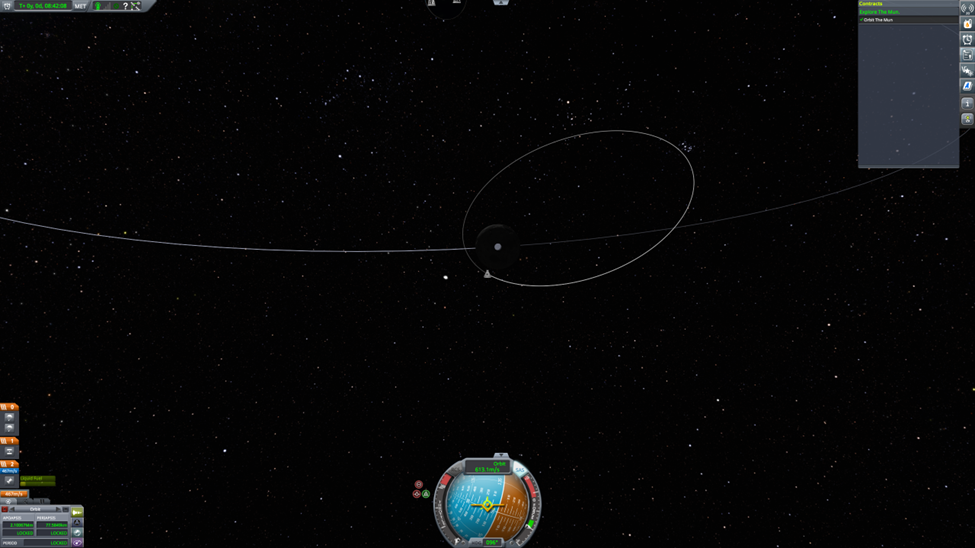Viewport: 975px width, 548px height.
Task: Collapse the navball using its top arrow
Action: pos(501,456)
